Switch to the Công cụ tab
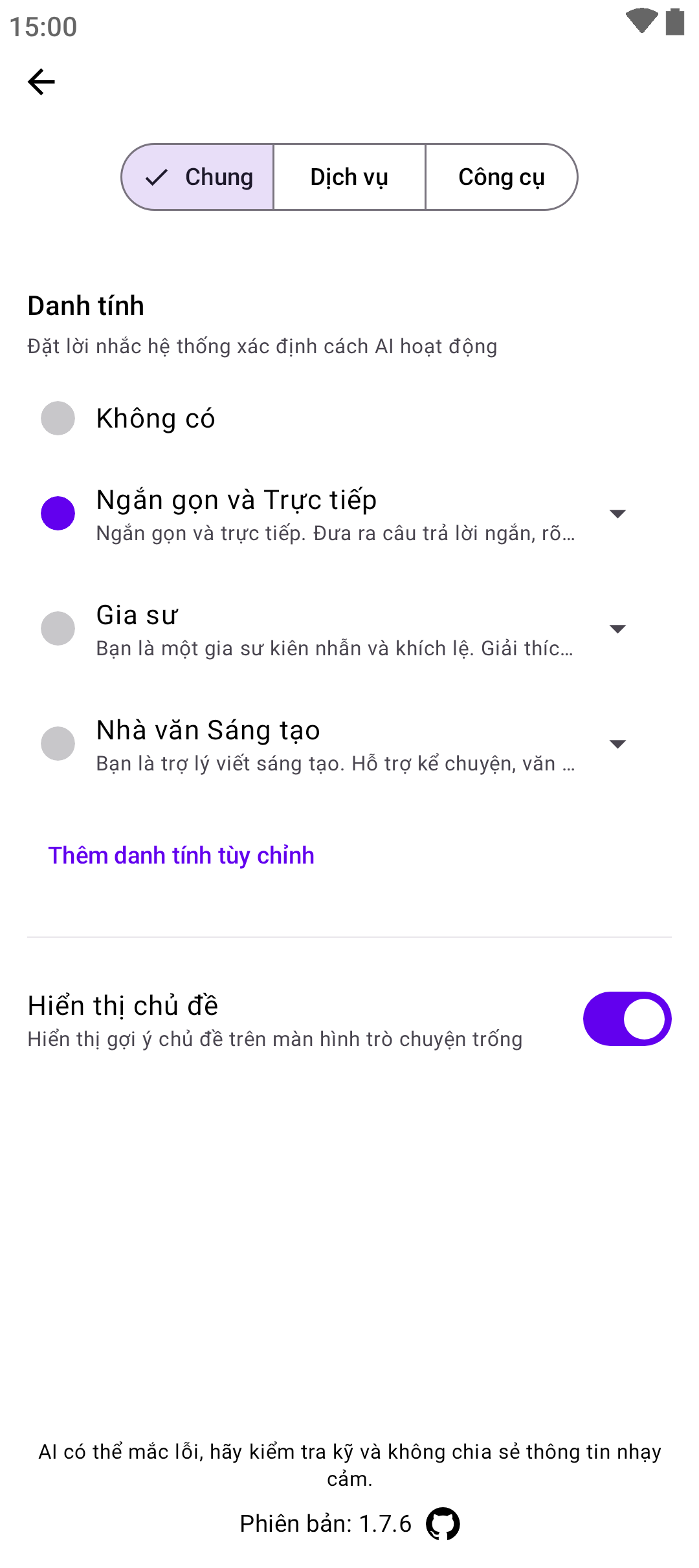Screen dimensions: 699x1568 pos(501,177)
